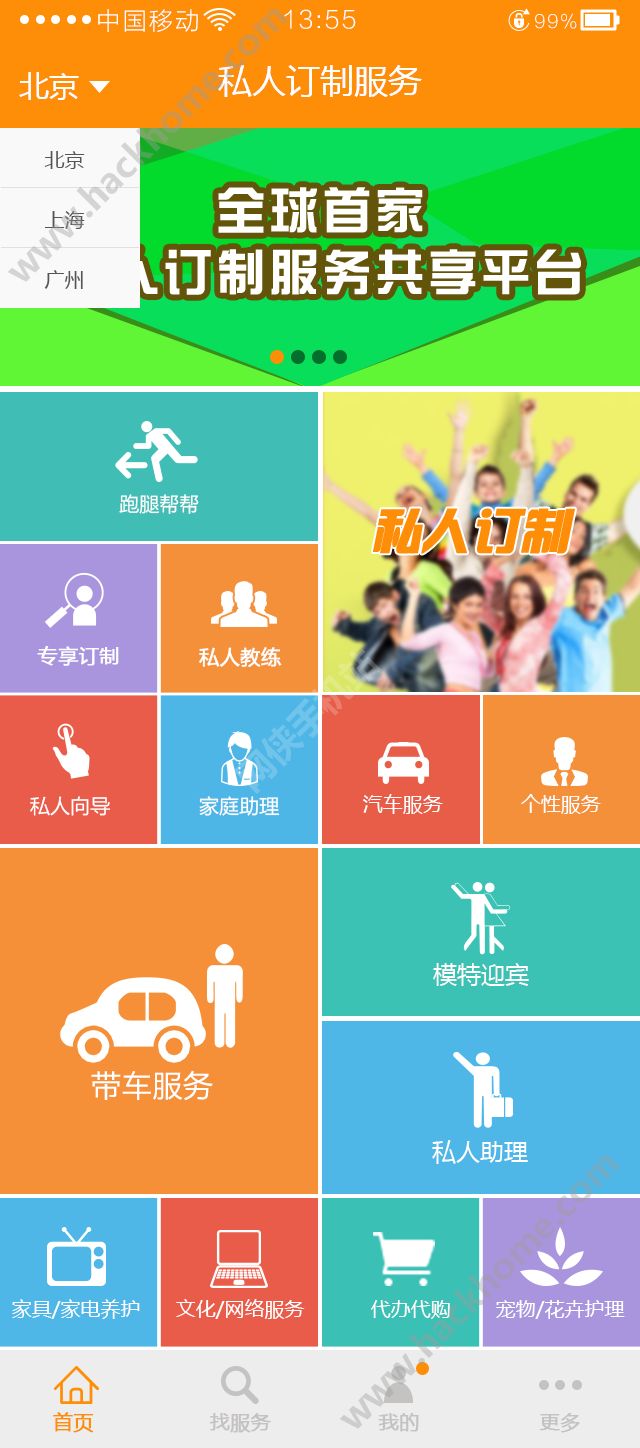The height and width of the screenshot is (1448, 640).
Task: Open 文化/网络服务 category
Action: [239, 1272]
